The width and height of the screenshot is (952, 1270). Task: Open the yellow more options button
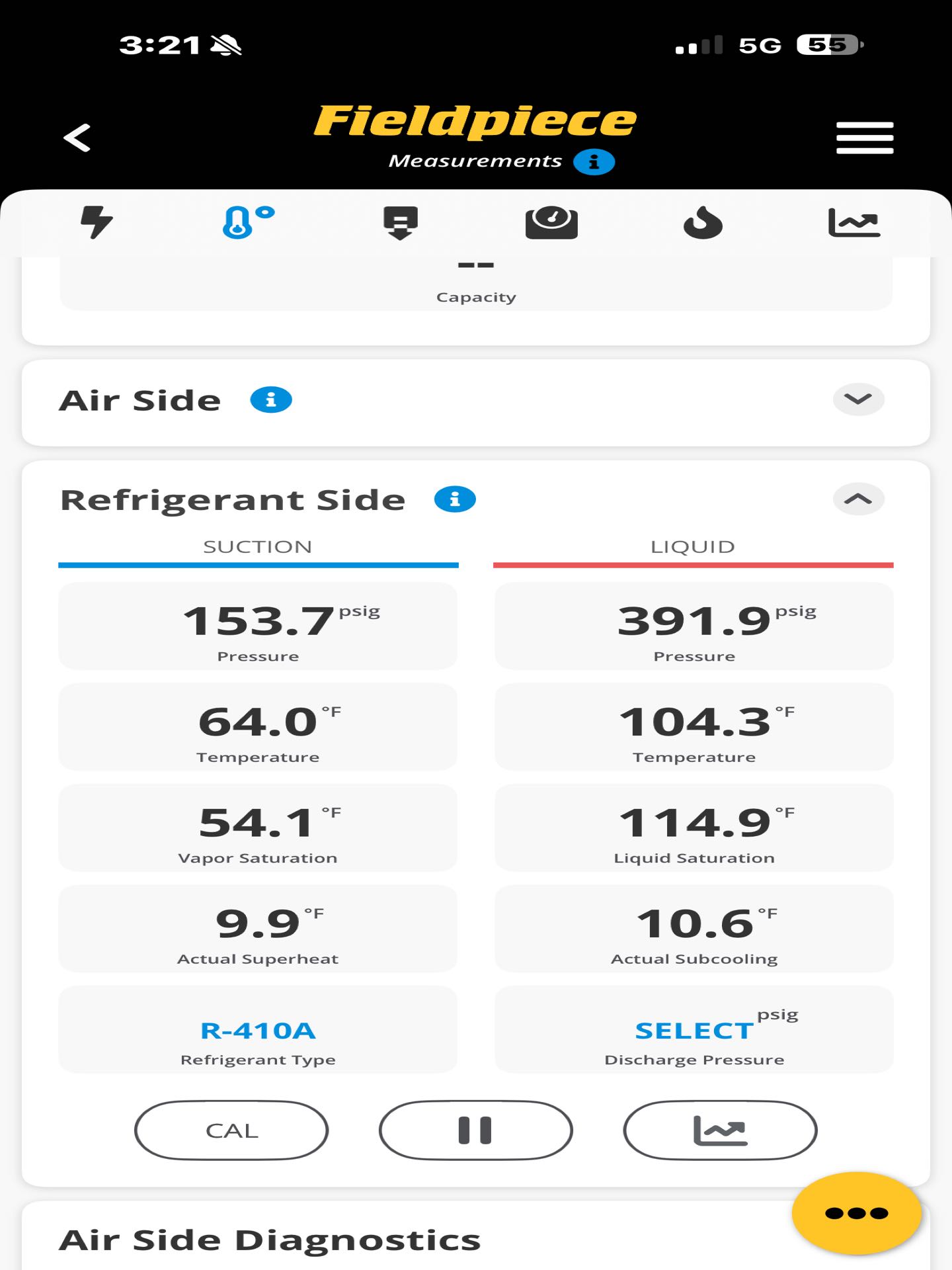pos(857,1213)
